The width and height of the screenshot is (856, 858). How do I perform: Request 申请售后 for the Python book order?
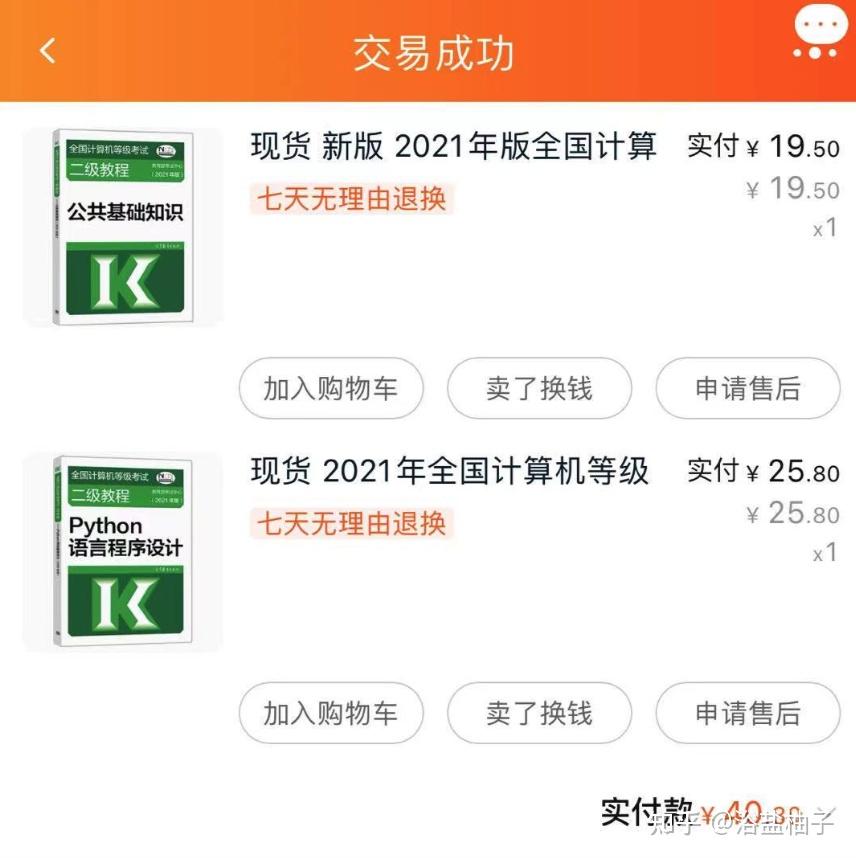coord(747,714)
